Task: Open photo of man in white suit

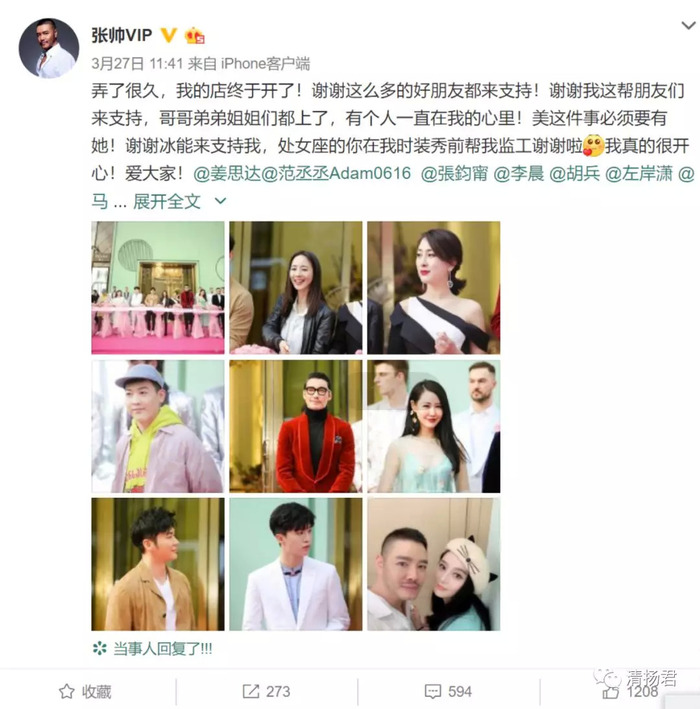Action: [296, 564]
